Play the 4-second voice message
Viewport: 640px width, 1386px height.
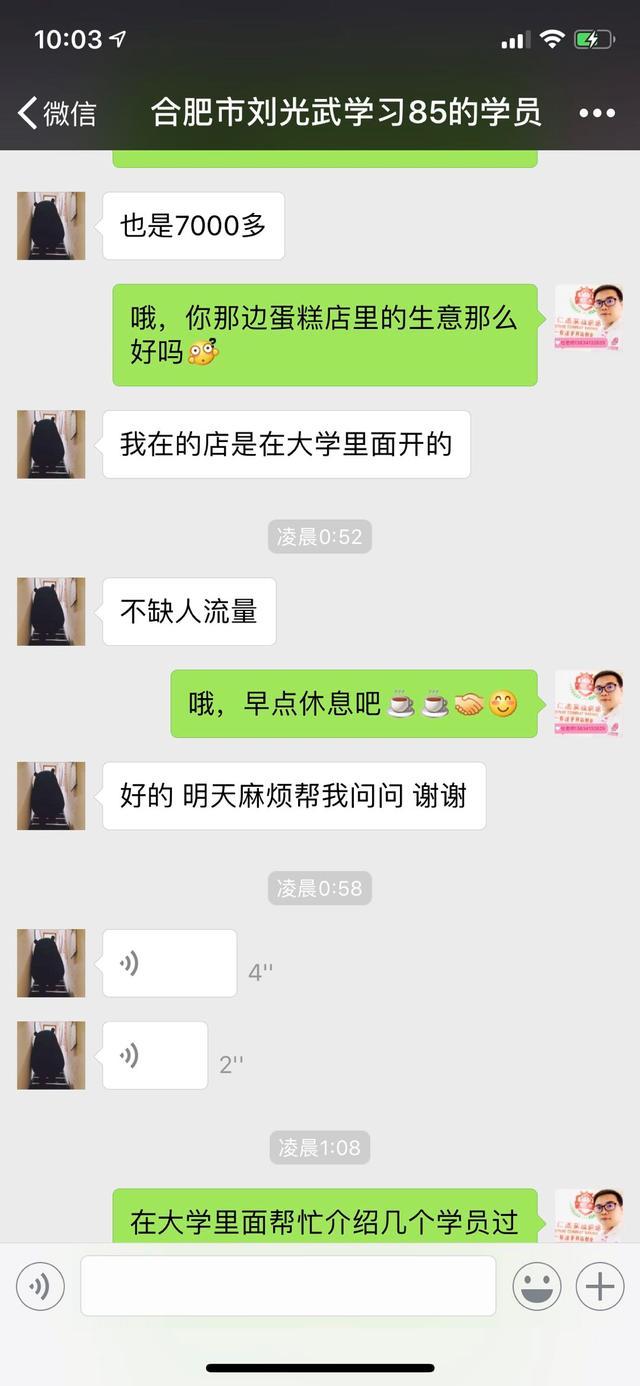[x=169, y=963]
